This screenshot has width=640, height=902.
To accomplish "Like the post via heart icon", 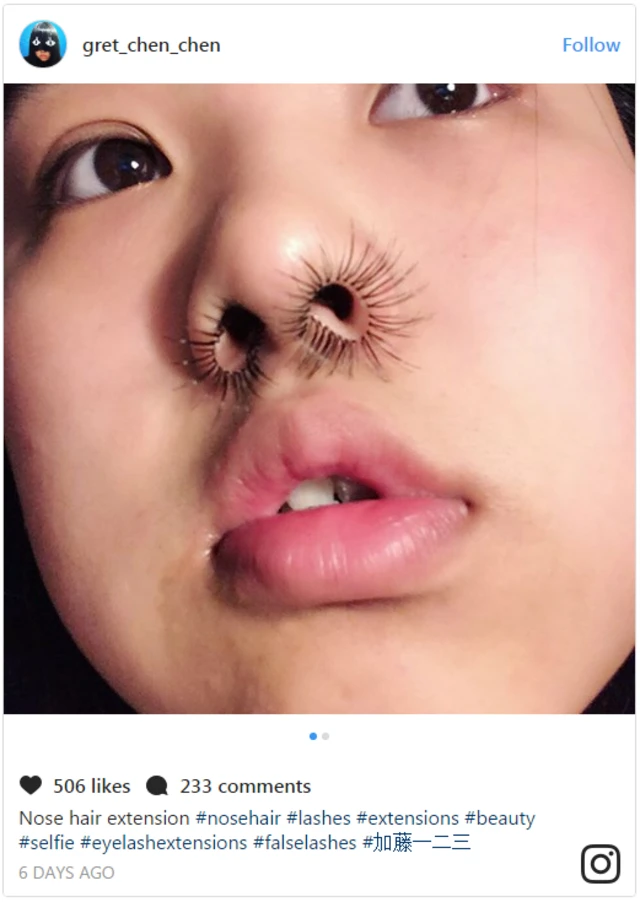I will point(31,786).
